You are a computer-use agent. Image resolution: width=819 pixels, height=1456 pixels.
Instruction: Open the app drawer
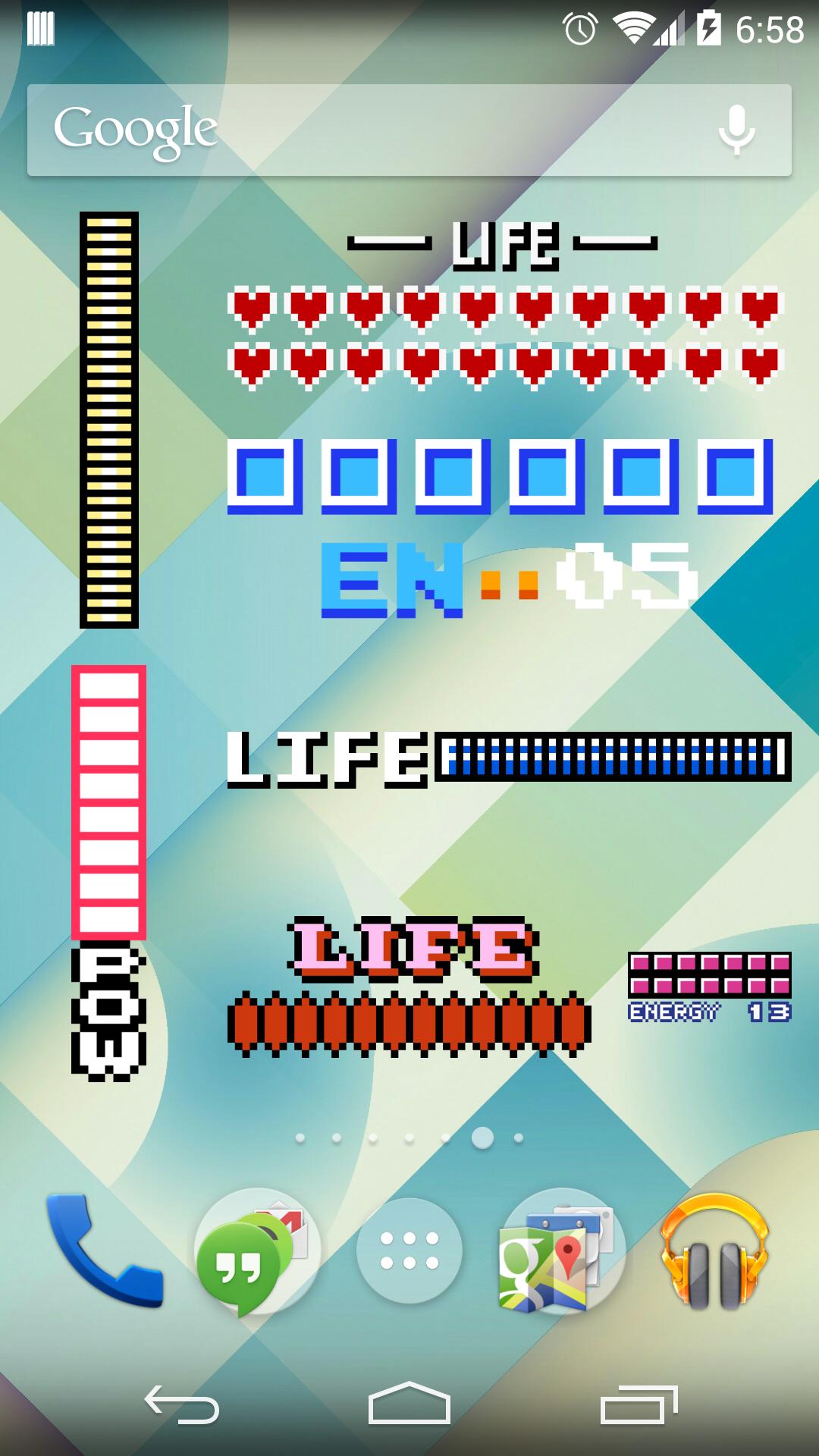tap(409, 1250)
